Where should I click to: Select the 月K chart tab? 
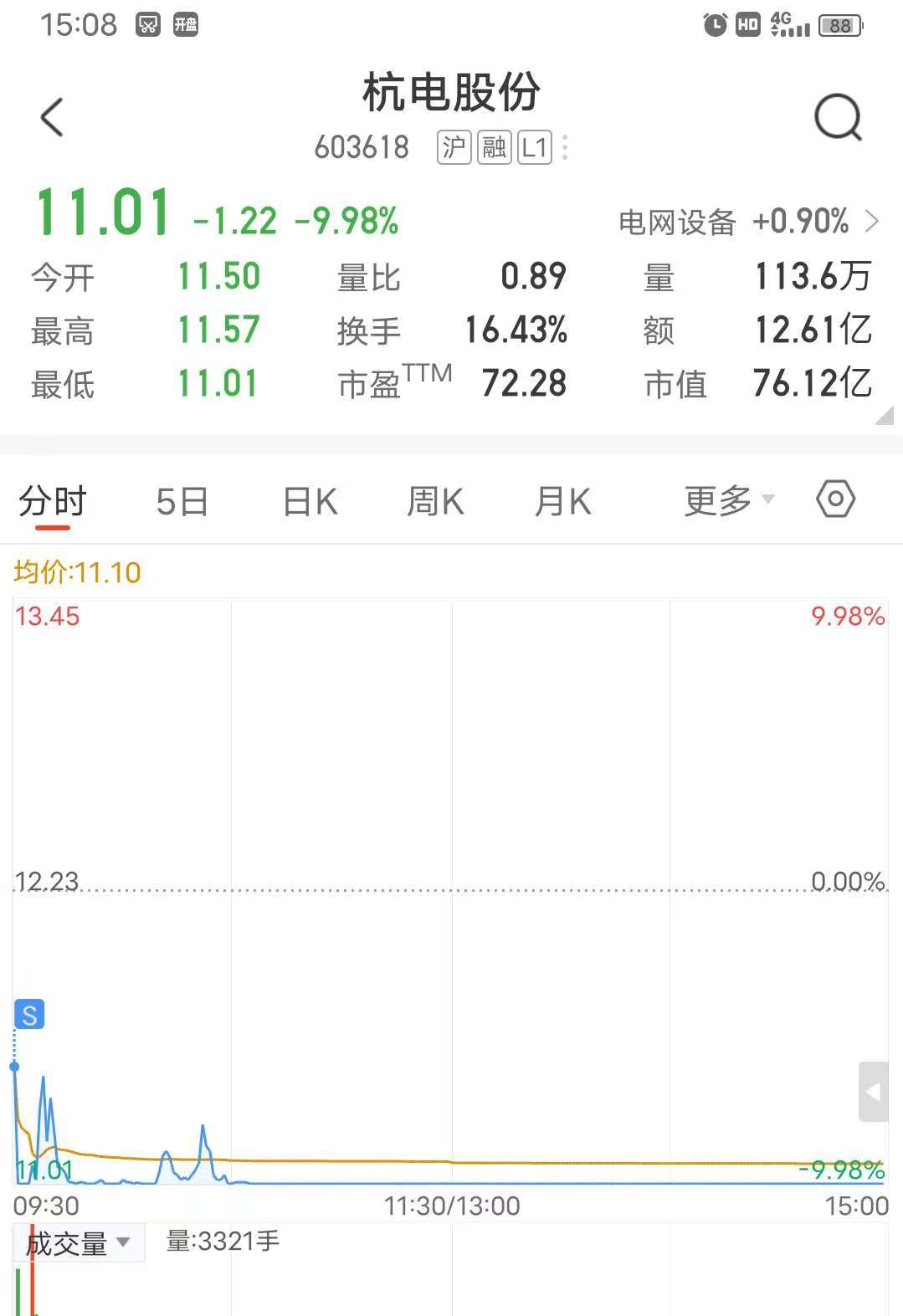[563, 502]
